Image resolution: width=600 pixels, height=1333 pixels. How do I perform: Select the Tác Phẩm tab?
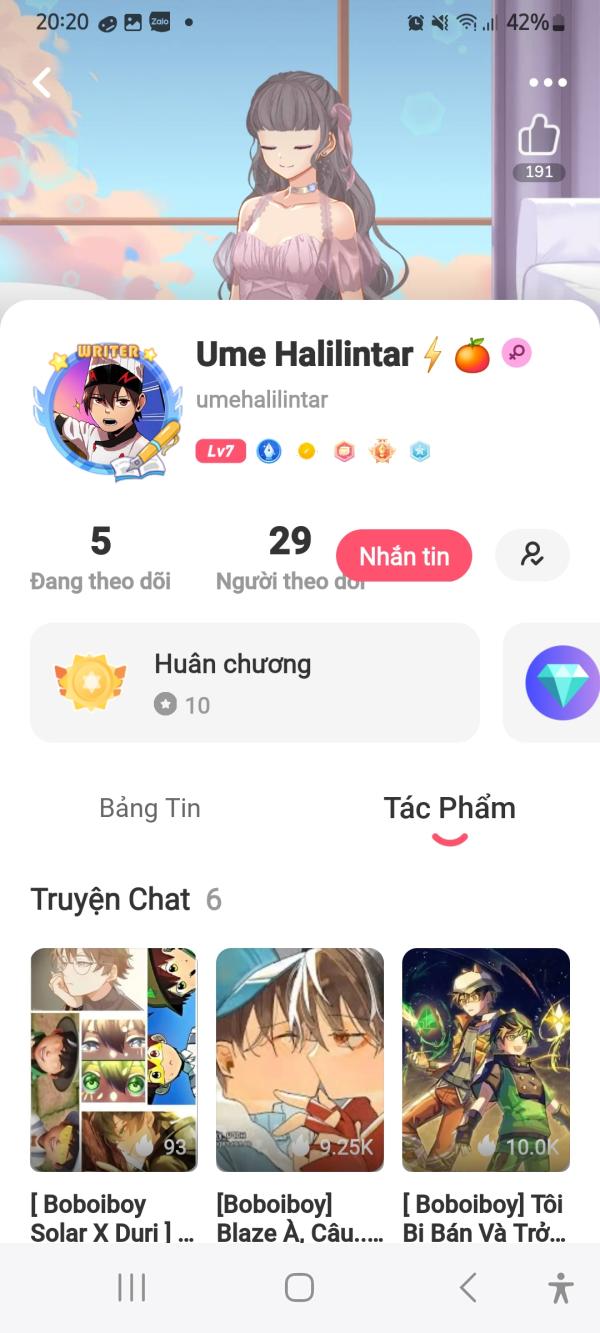pos(449,808)
